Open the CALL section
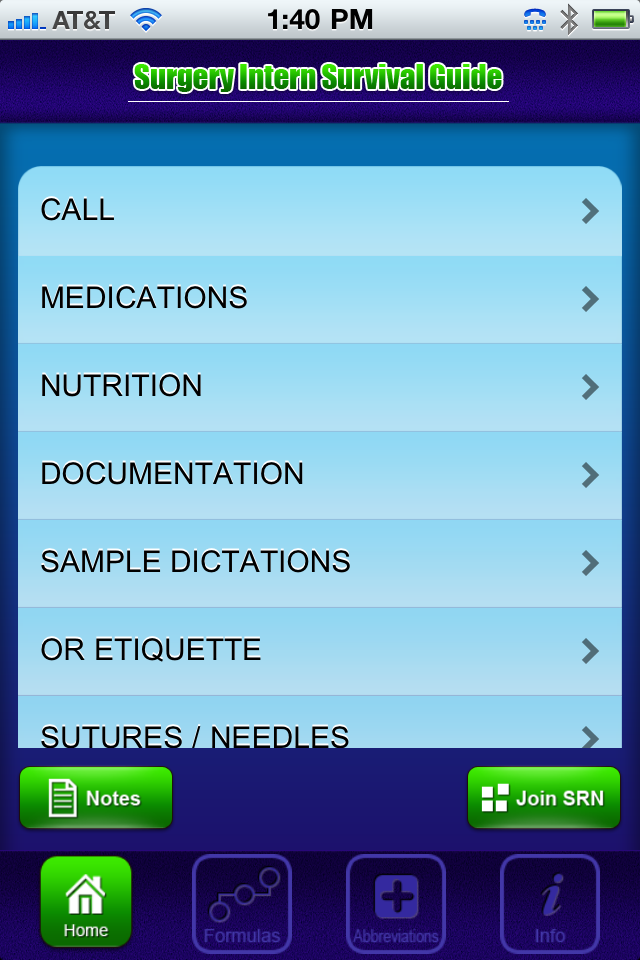Image resolution: width=640 pixels, height=960 pixels. pyautogui.click(x=320, y=211)
